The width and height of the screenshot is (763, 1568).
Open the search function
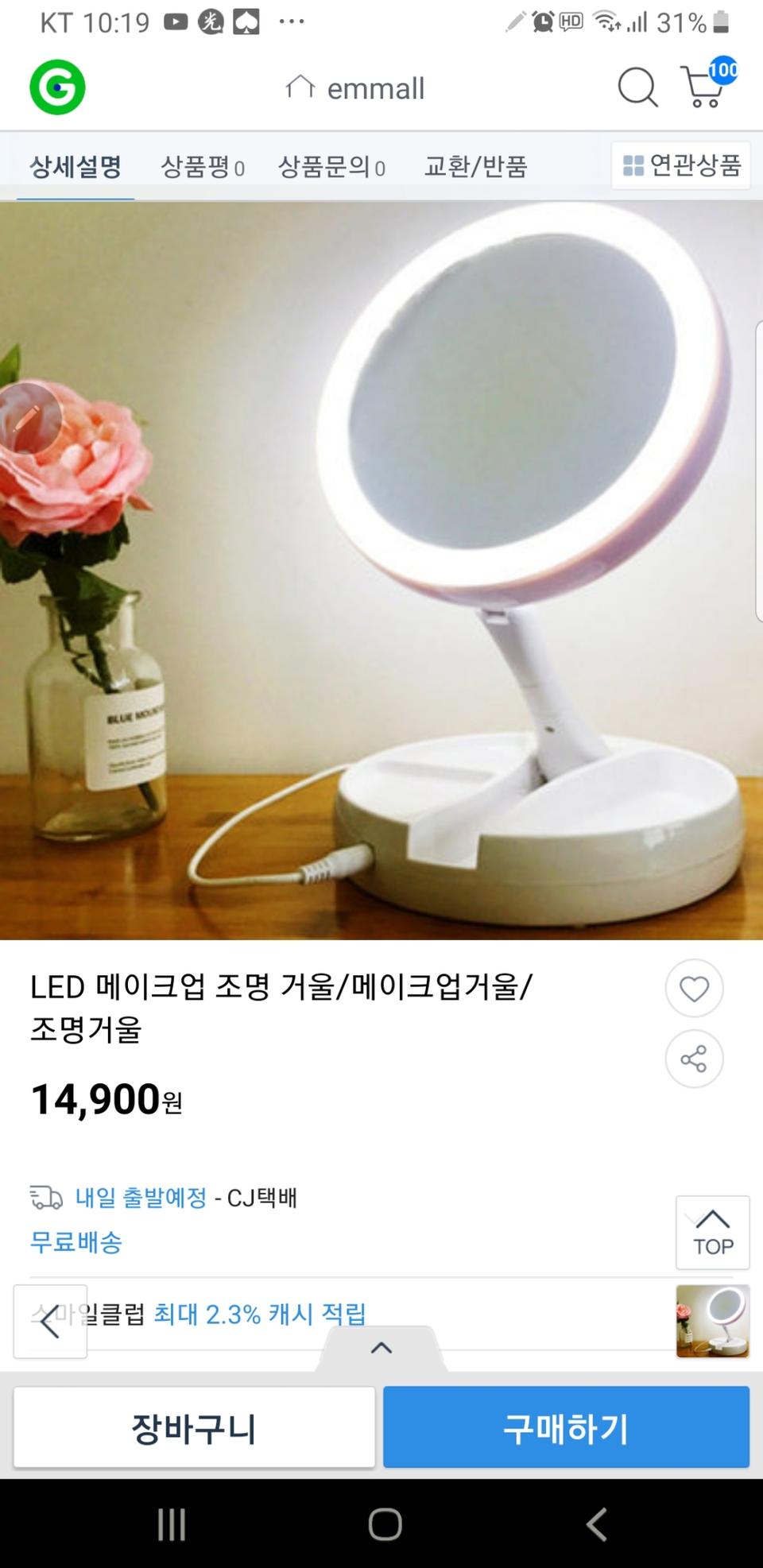point(636,86)
